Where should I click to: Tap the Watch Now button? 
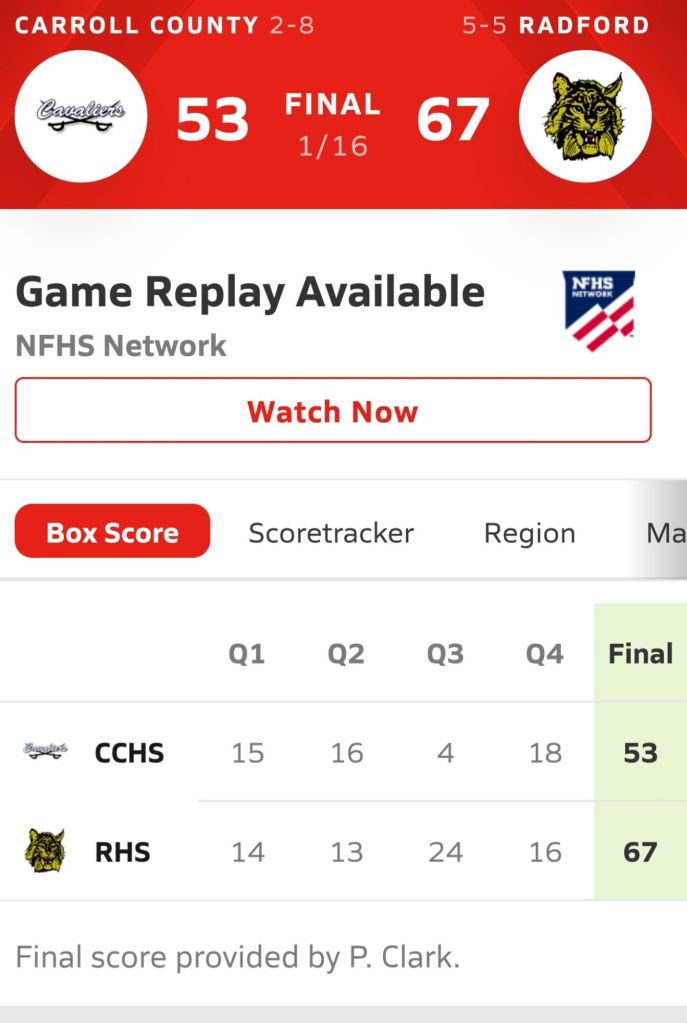(x=333, y=411)
